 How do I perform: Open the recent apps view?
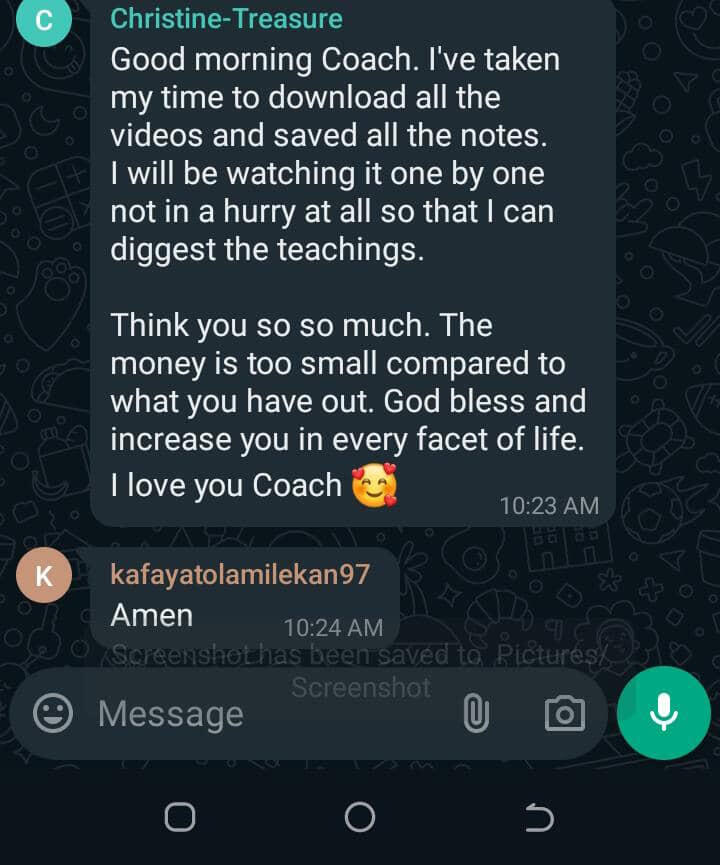click(x=180, y=818)
